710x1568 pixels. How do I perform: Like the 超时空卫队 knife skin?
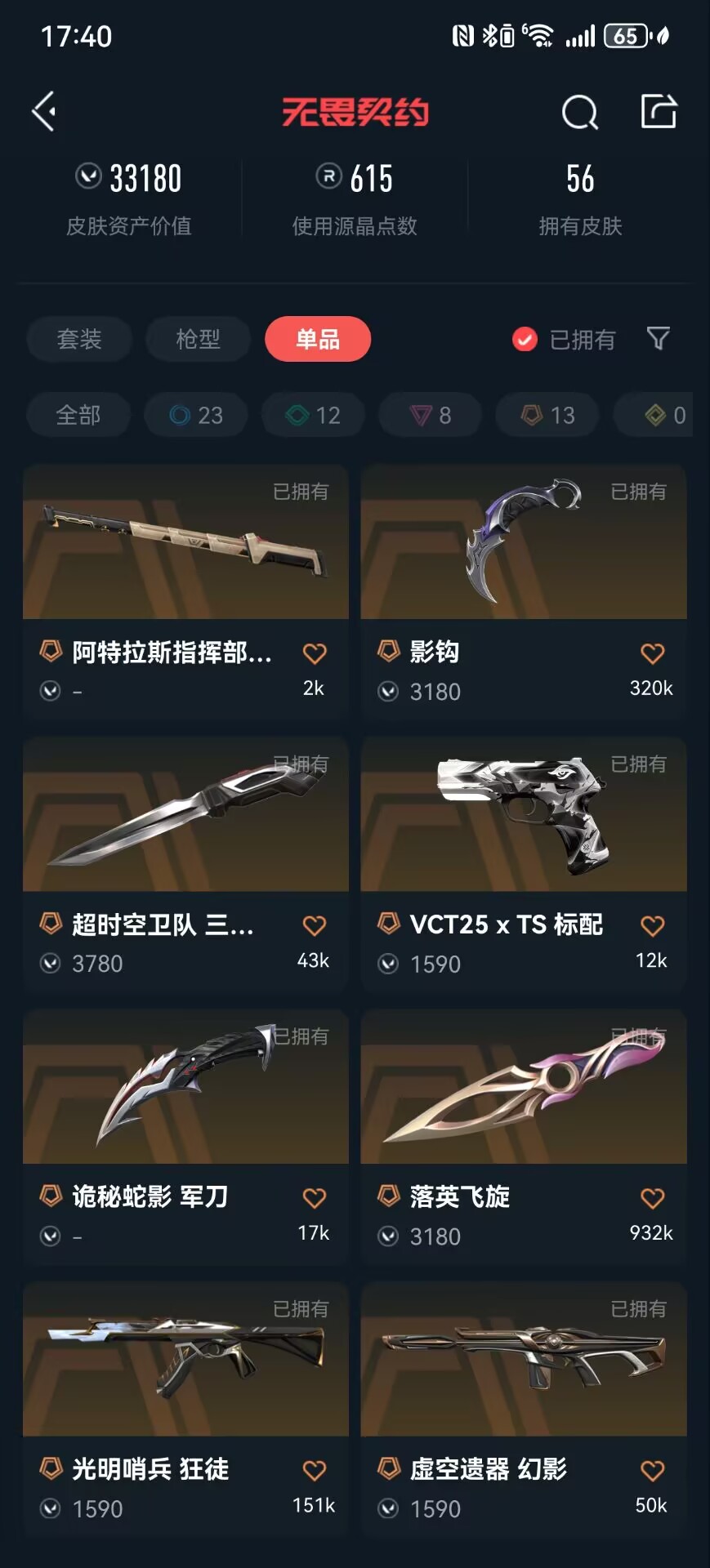pos(315,925)
